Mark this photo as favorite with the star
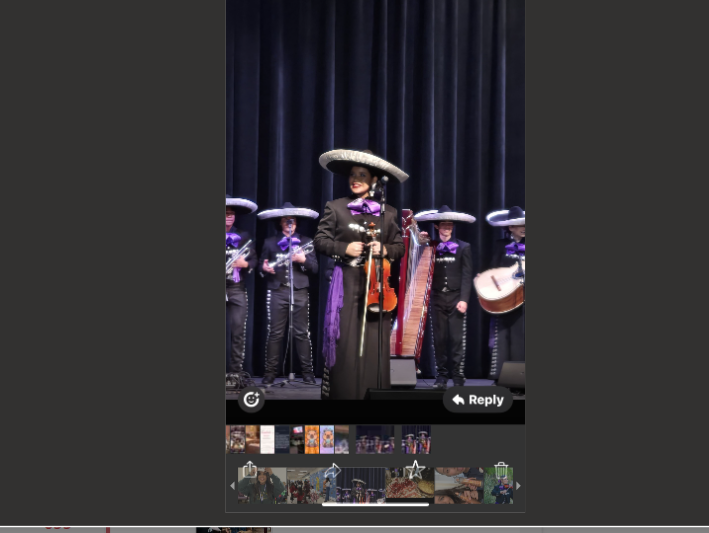This screenshot has height=533, width=709. [x=415, y=469]
